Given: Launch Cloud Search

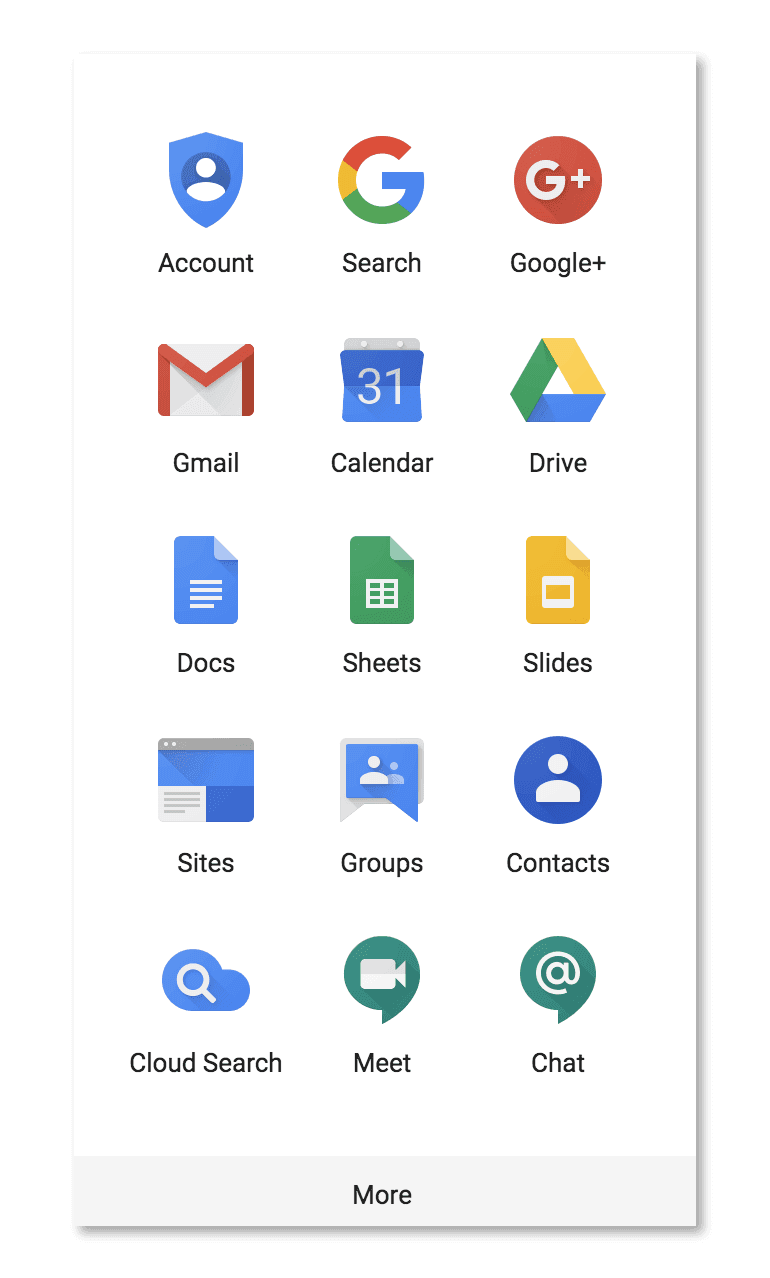Looking at the screenshot, I should 206,981.
